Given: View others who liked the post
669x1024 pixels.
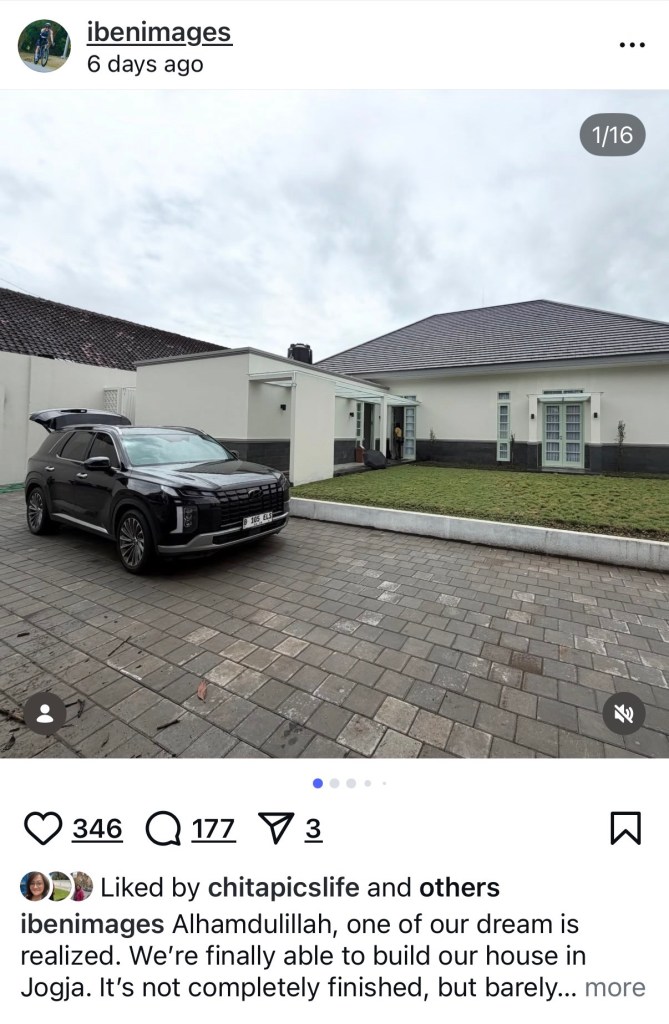Looking at the screenshot, I should [x=459, y=887].
